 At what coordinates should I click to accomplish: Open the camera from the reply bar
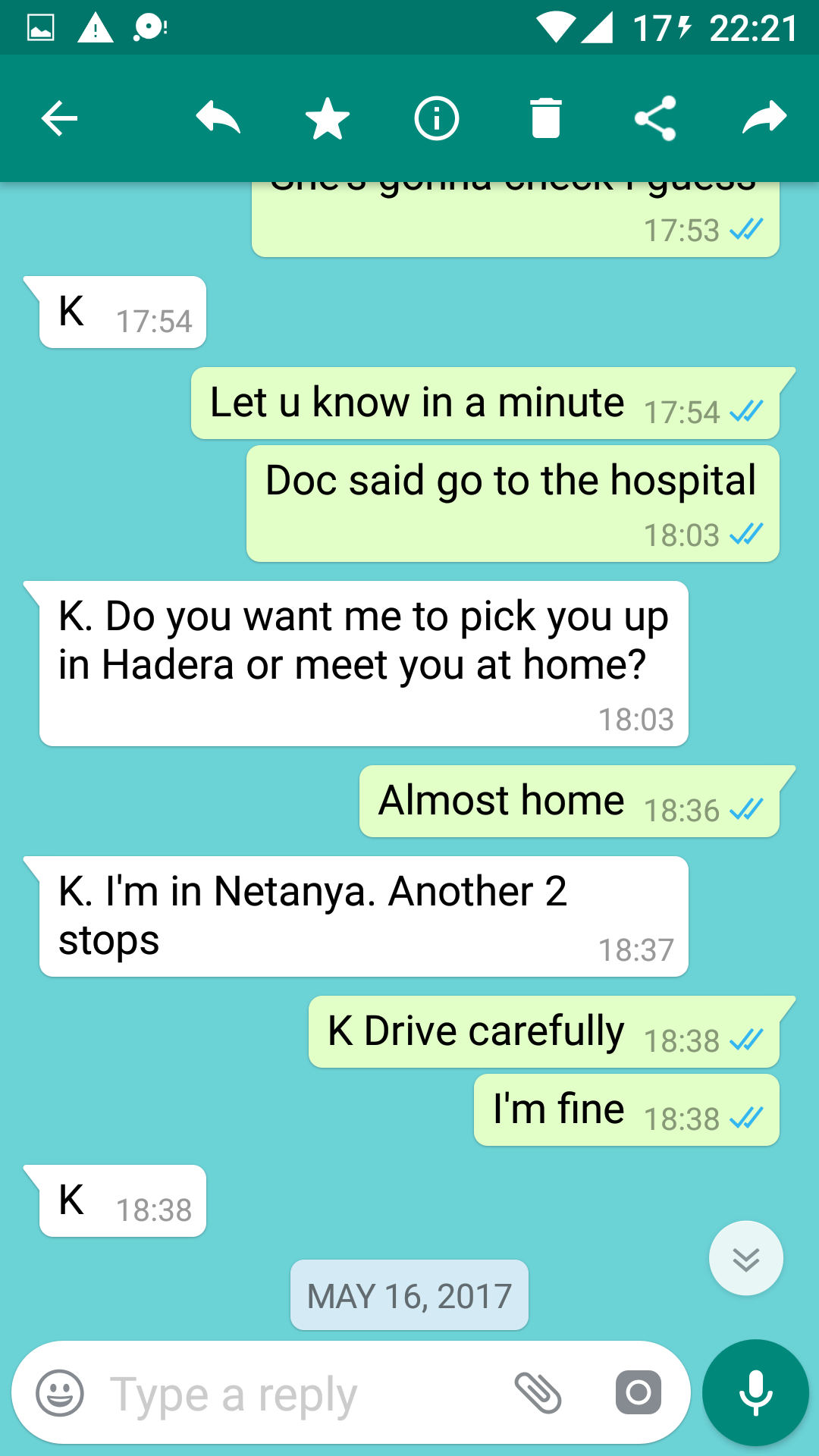click(638, 1393)
